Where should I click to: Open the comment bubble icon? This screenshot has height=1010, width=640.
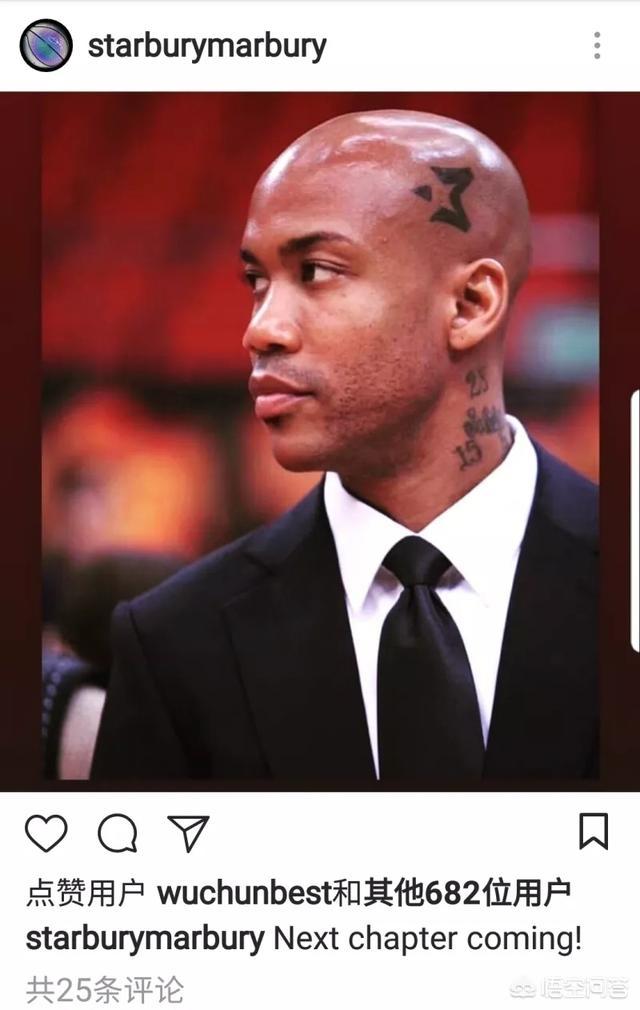click(117, 833)
